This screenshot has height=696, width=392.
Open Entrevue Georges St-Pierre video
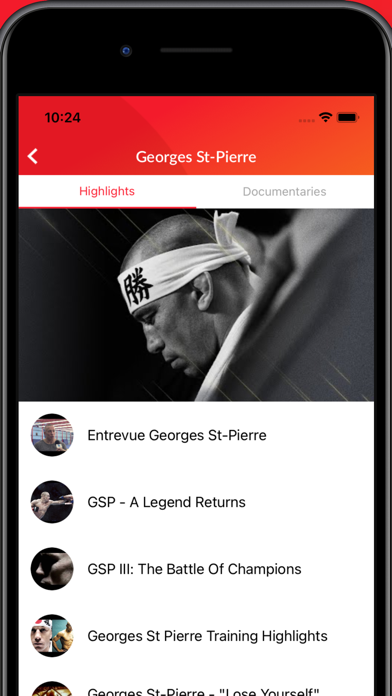[196, 435]
